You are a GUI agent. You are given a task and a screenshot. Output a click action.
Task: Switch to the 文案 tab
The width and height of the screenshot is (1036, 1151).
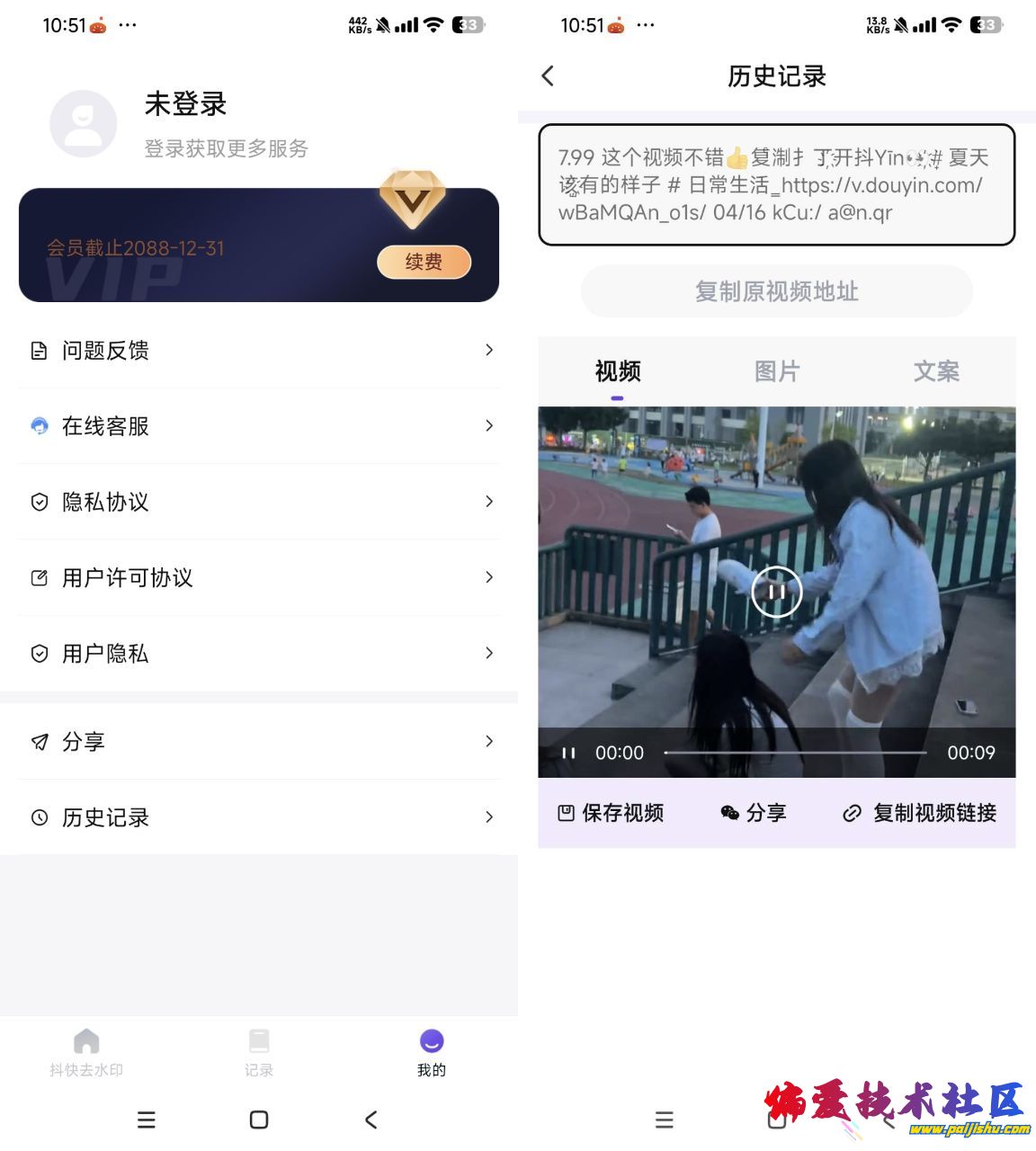pos(936,371)
